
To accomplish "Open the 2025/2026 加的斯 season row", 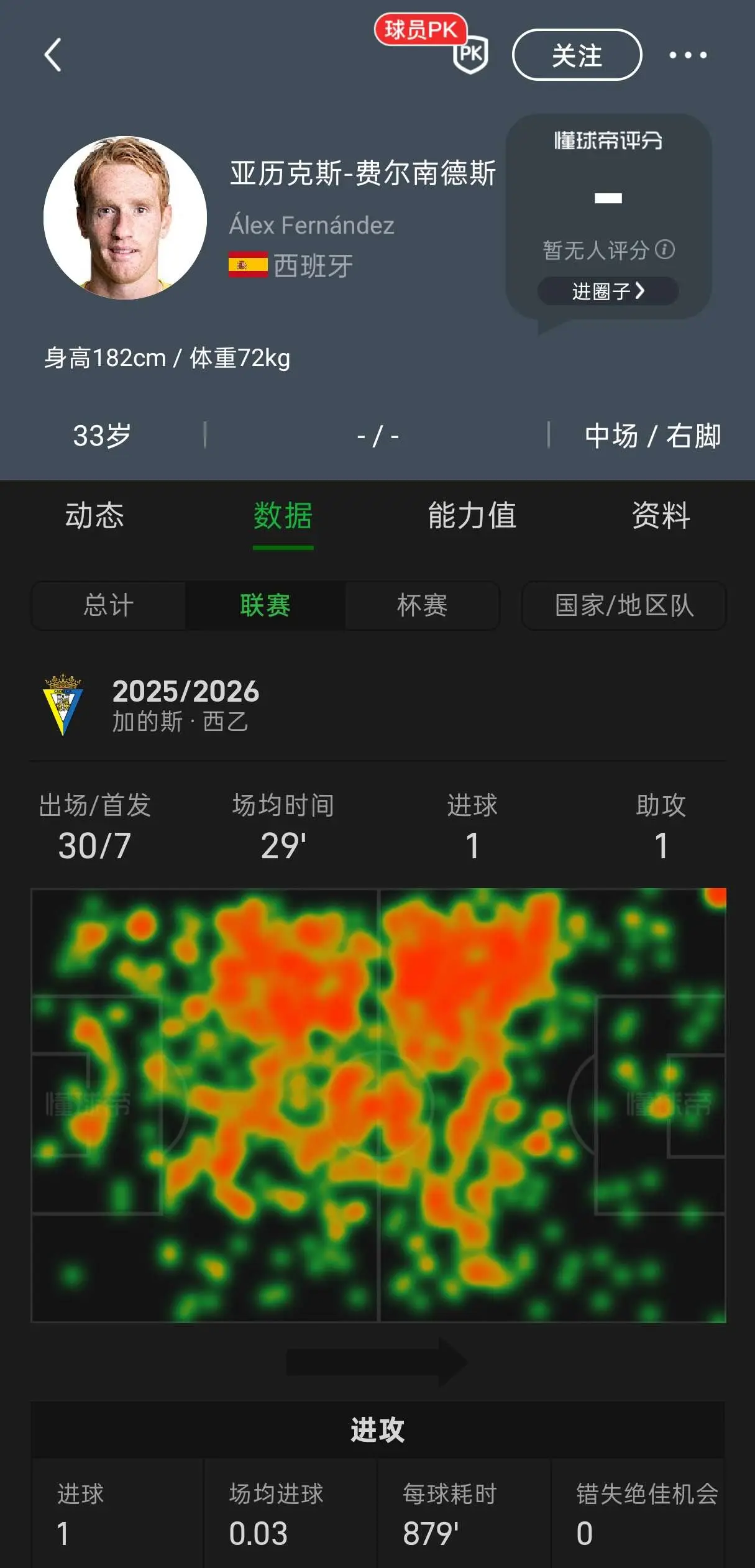I will coord(378,705).
